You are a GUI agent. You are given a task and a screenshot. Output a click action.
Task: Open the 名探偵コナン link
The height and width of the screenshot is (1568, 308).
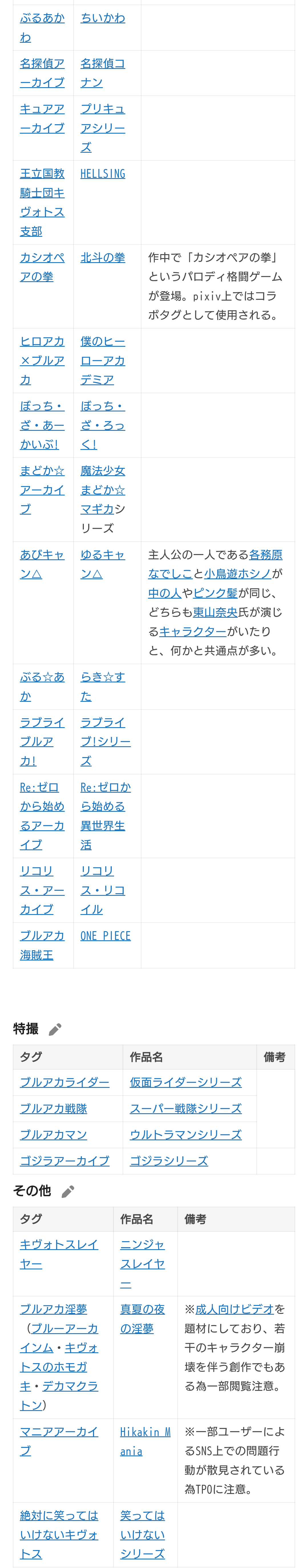pyautogui.click(x=102, y=72)
